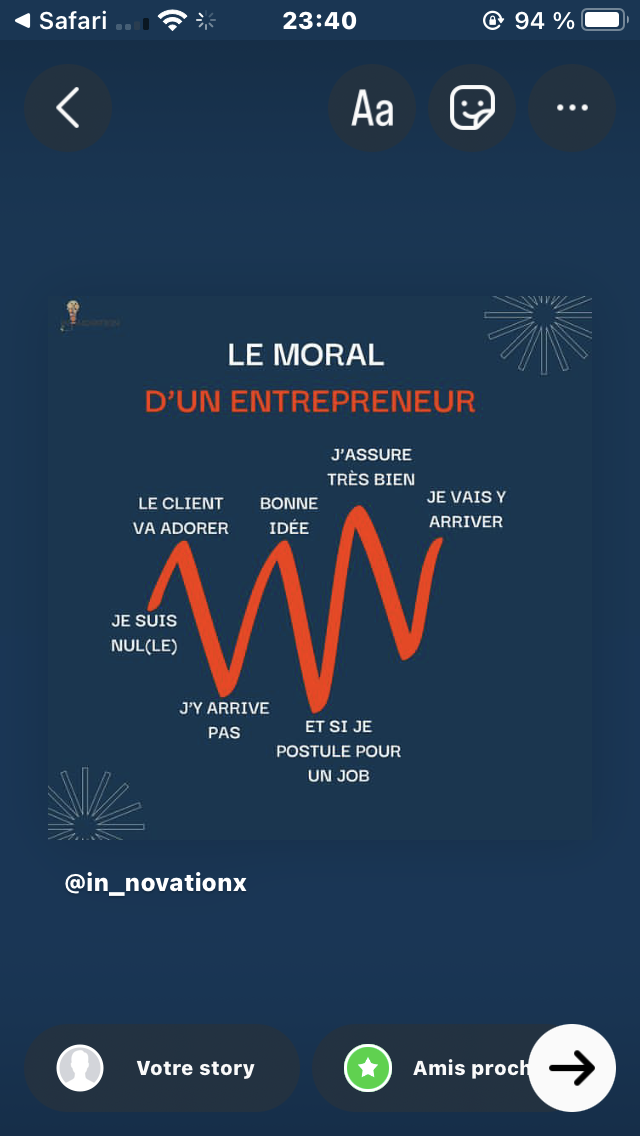The width and height of the screenshot is (640, 1136).
Task: Go back with the left arrow
Action: 68,108
